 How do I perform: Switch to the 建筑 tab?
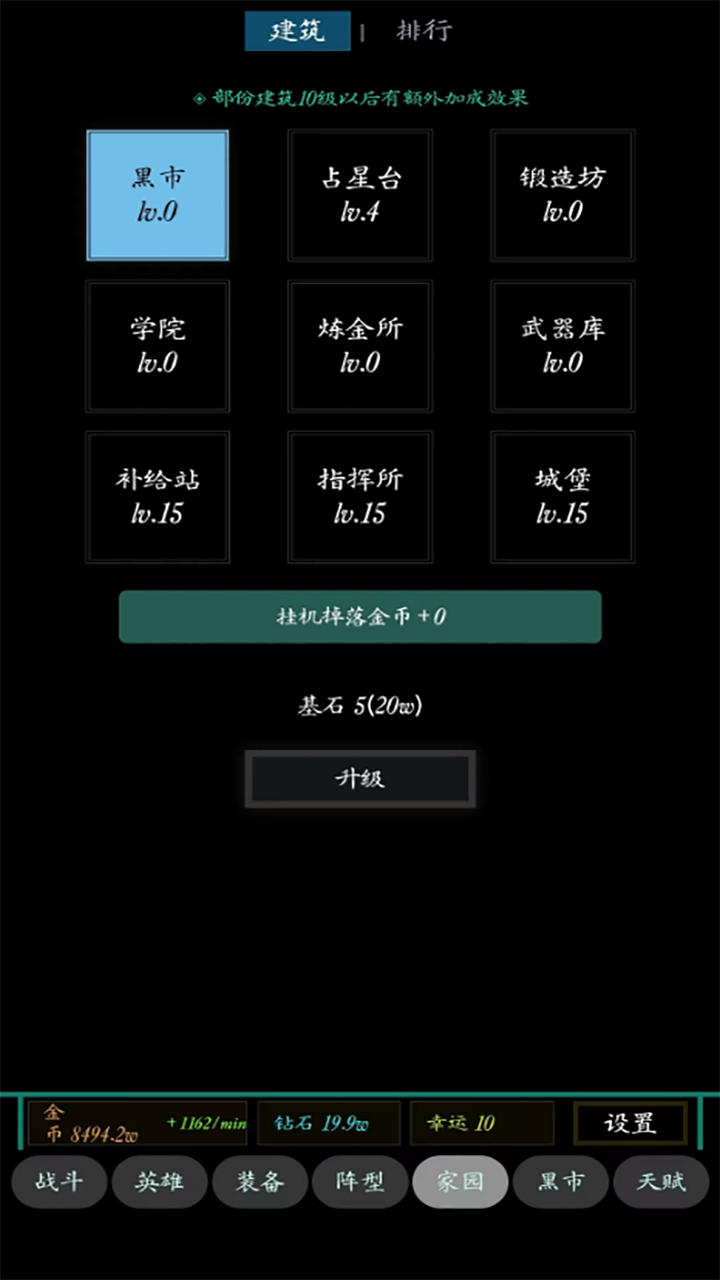[x=297, y=31]
